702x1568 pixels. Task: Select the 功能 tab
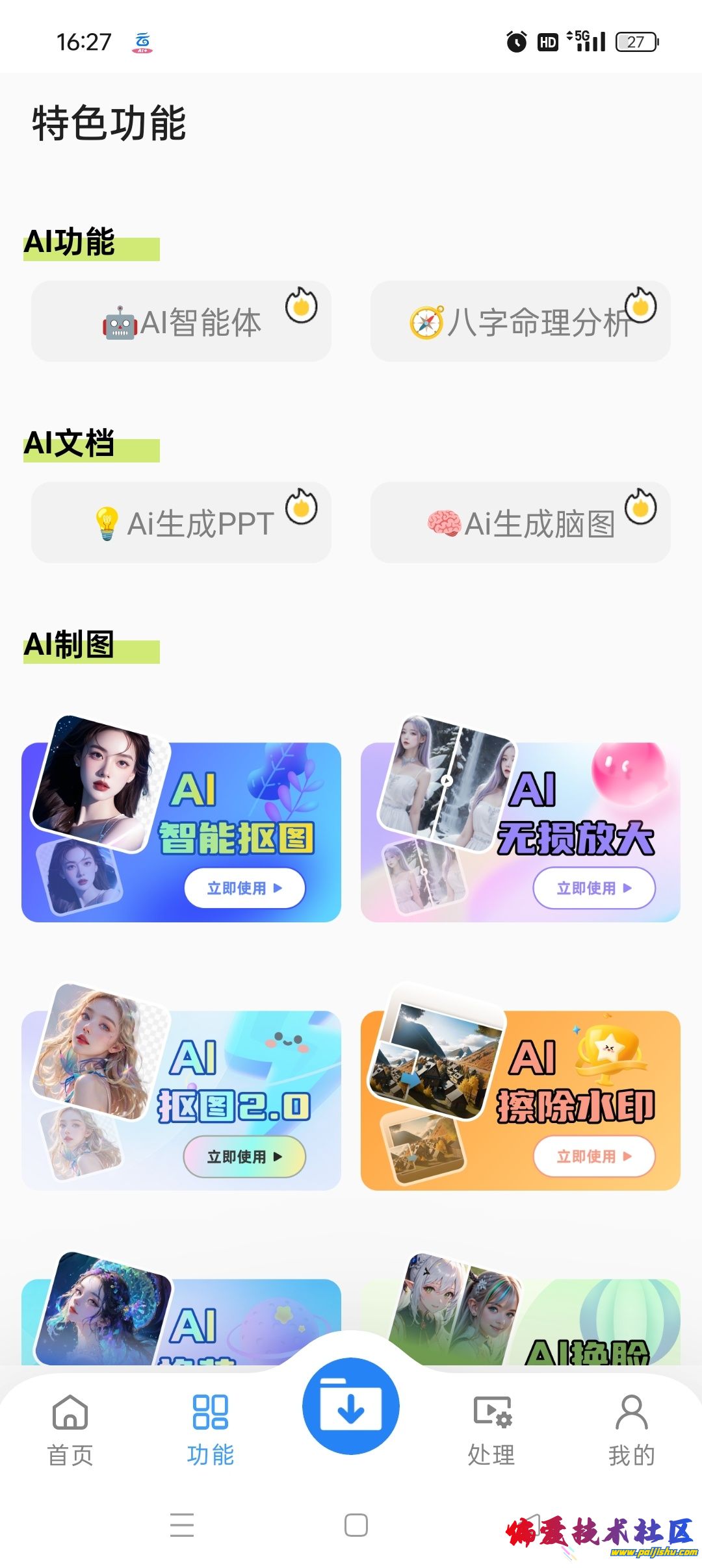pyautogui.click(x=211, y=1429)
